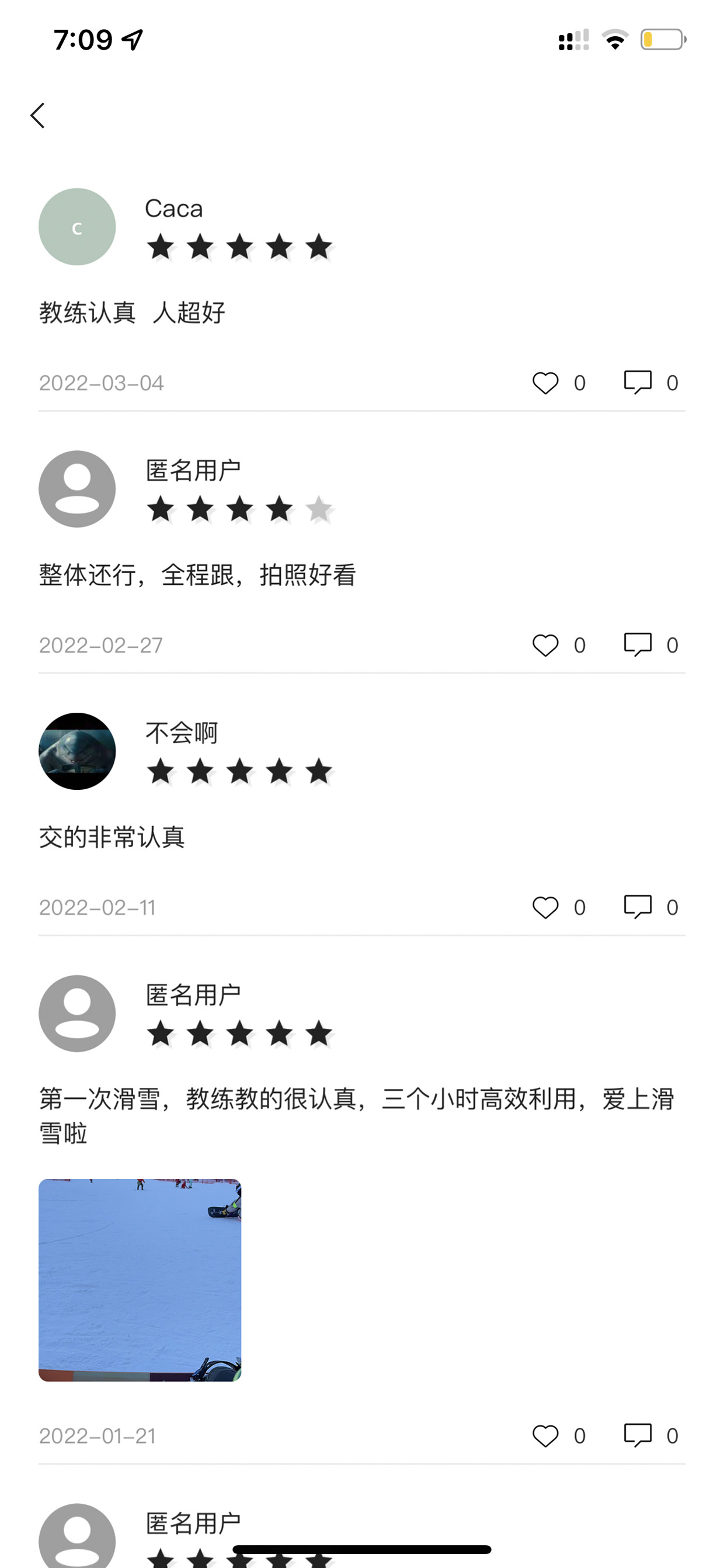Open comments on 不会啊's review
The height and width of the screenshot is (1568, 724).
[638, 908]
